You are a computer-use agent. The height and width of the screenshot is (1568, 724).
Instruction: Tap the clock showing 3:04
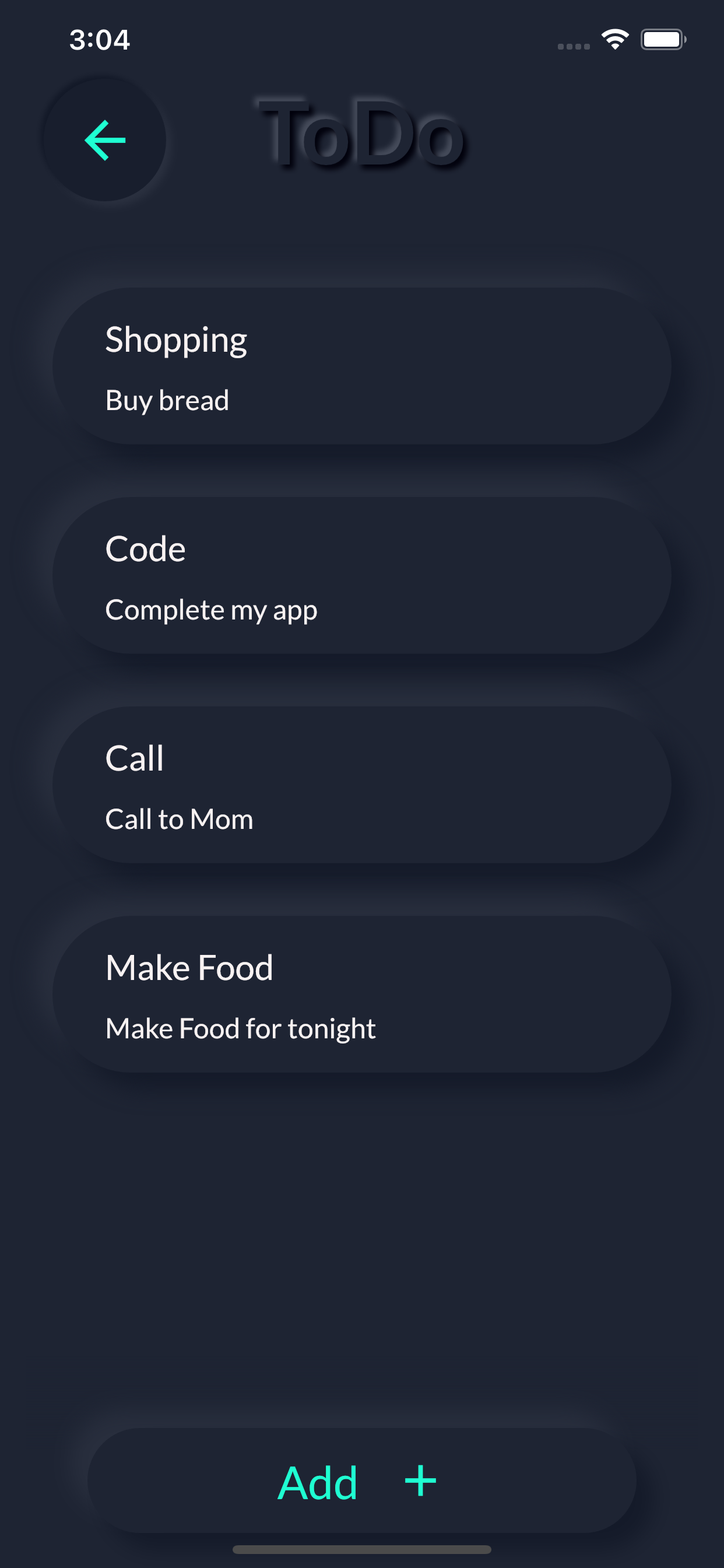[99, 39]
